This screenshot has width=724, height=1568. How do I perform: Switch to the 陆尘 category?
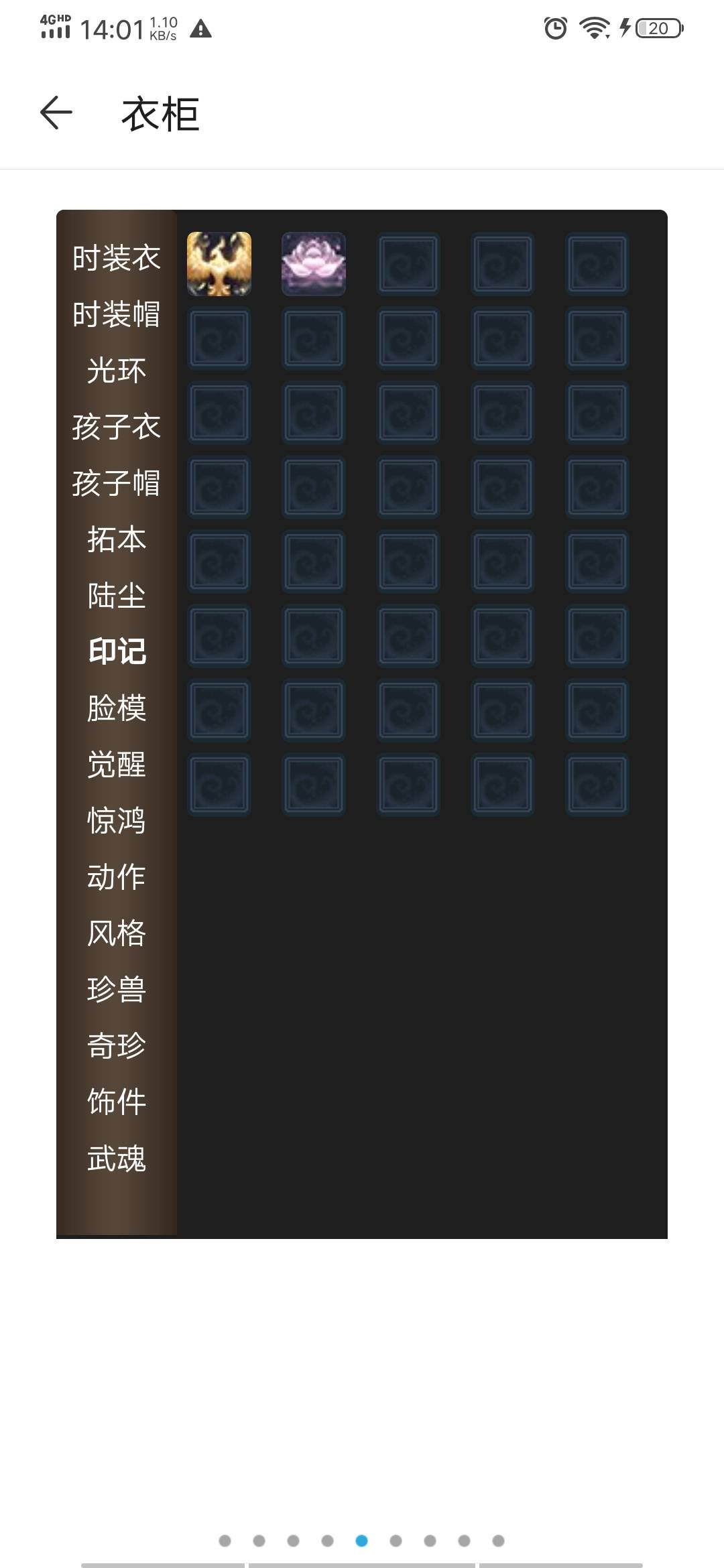click(117, 596)
